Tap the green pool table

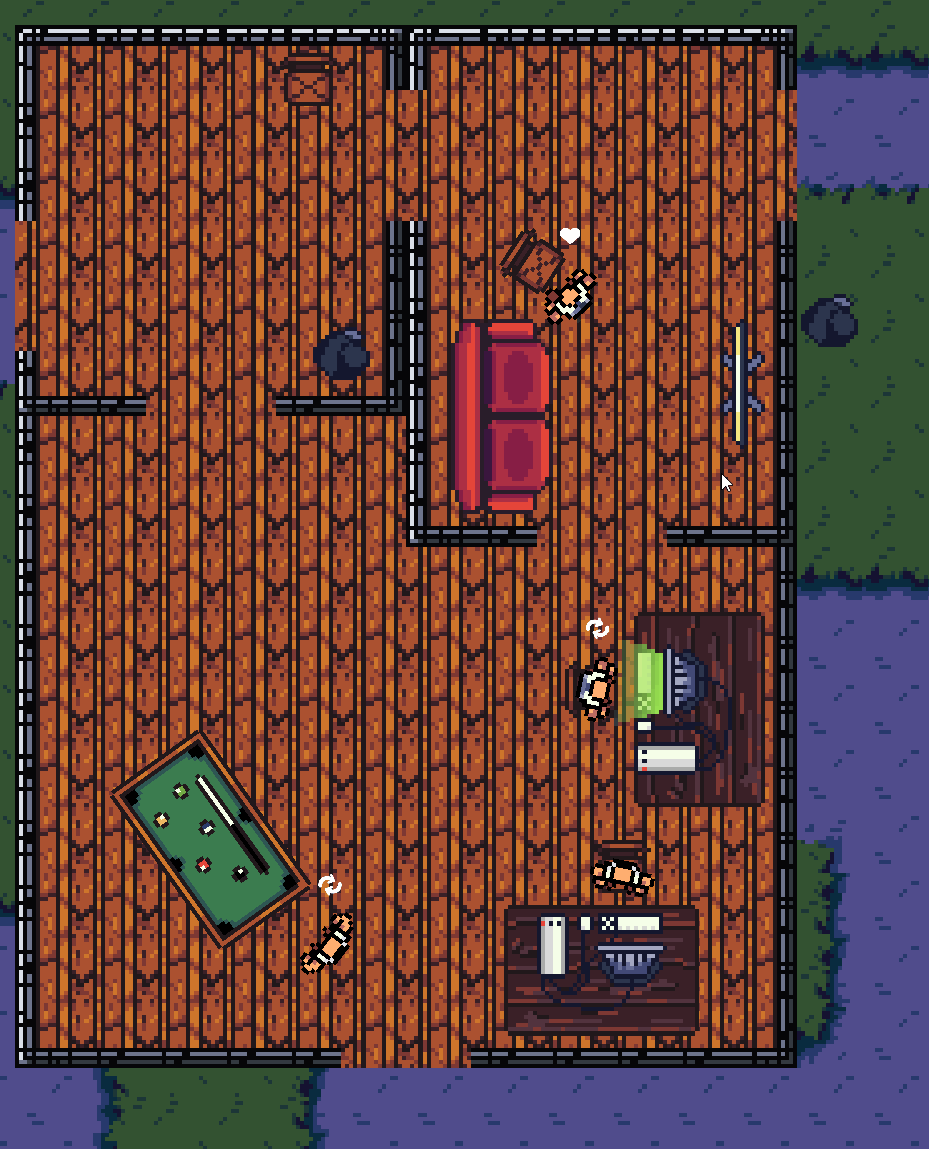(x=210, y=839)
